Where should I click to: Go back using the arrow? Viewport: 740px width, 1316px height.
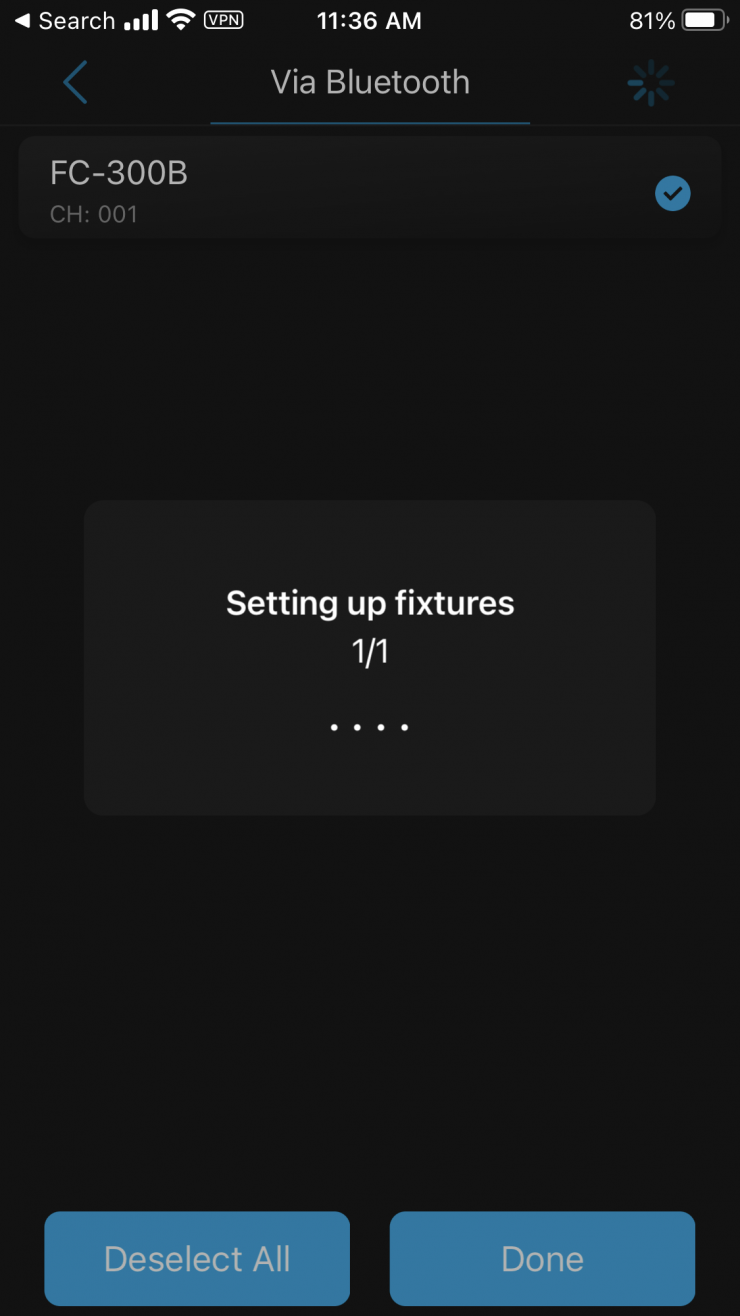(x=75, y=83)
